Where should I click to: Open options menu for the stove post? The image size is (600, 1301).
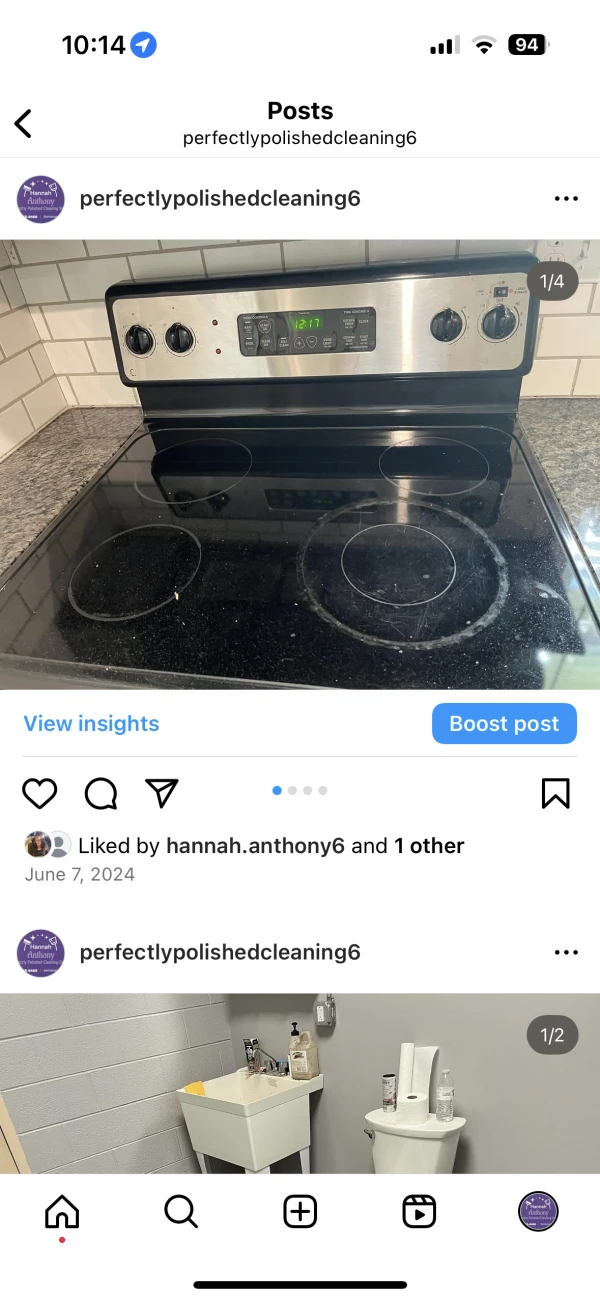pyautogui.click(x=566, y=199)
